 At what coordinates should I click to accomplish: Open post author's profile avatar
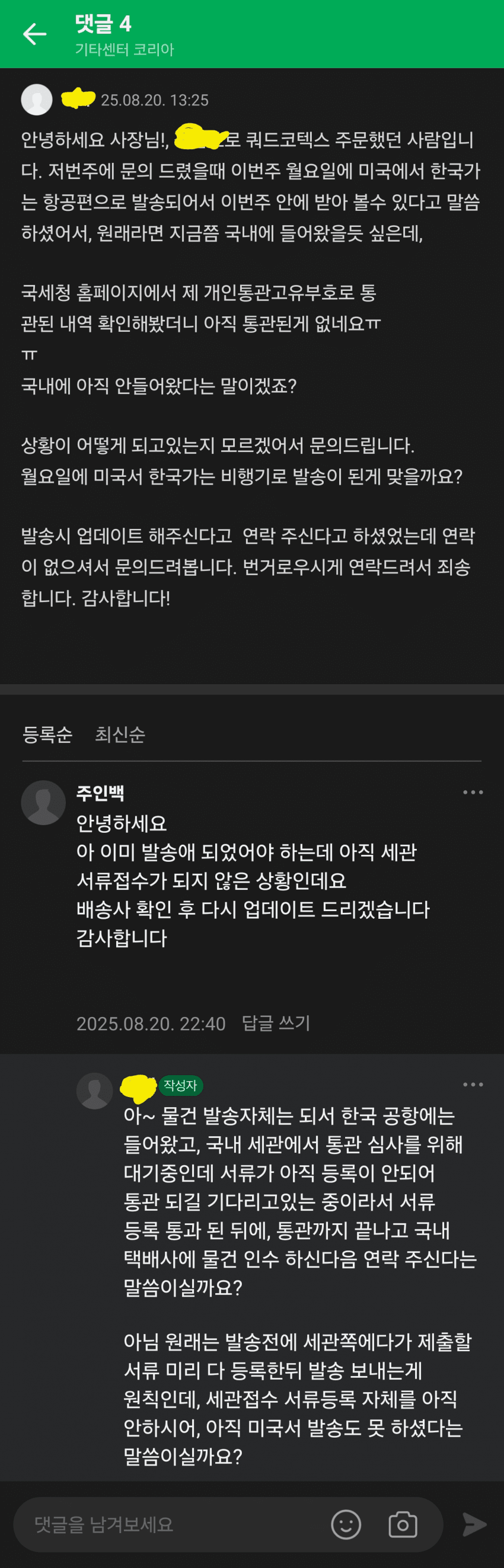pyautogui.click(x=37, y=100)
